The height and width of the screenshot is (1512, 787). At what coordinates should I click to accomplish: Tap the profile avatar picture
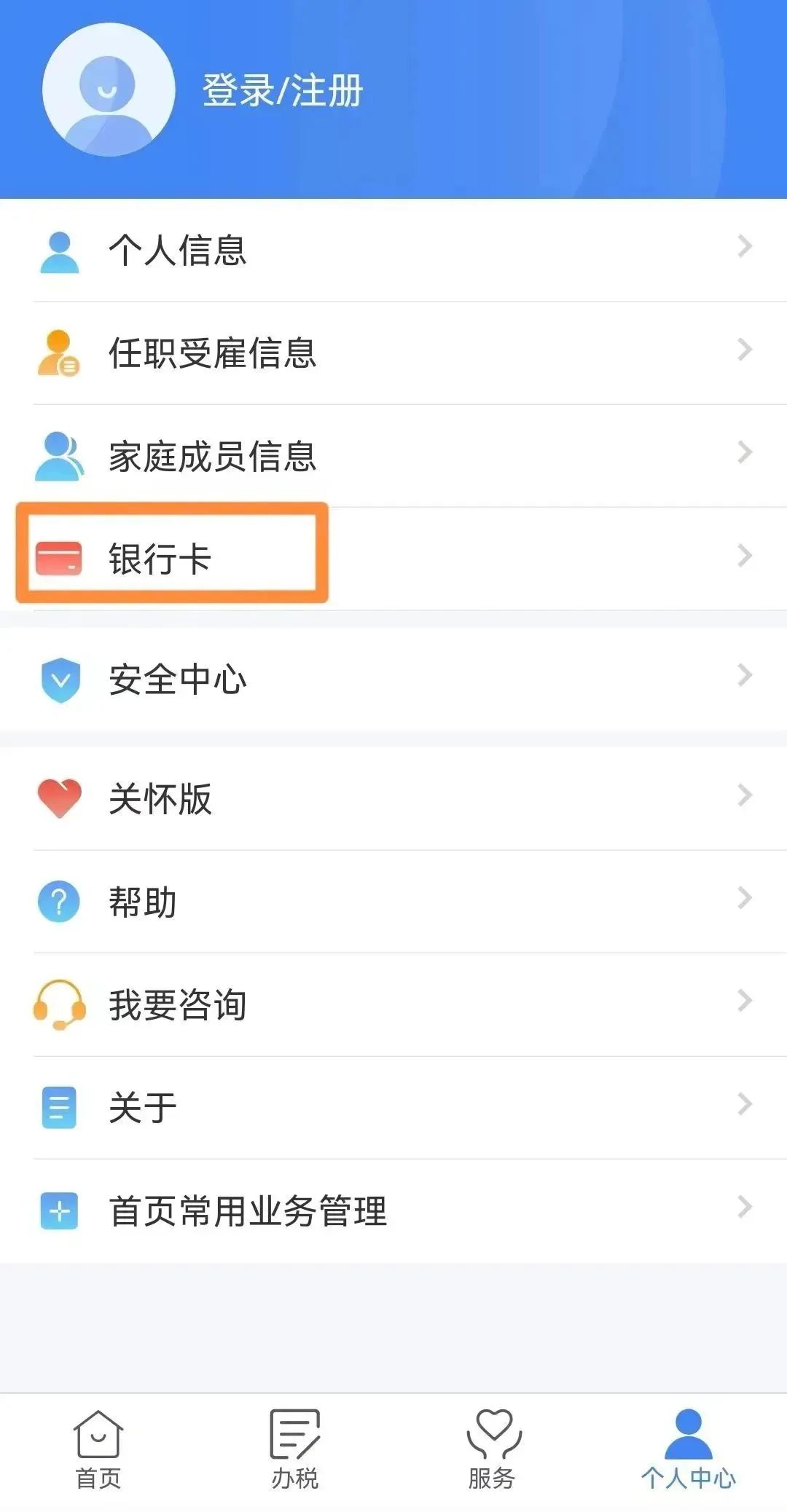[x=109, y=90]
